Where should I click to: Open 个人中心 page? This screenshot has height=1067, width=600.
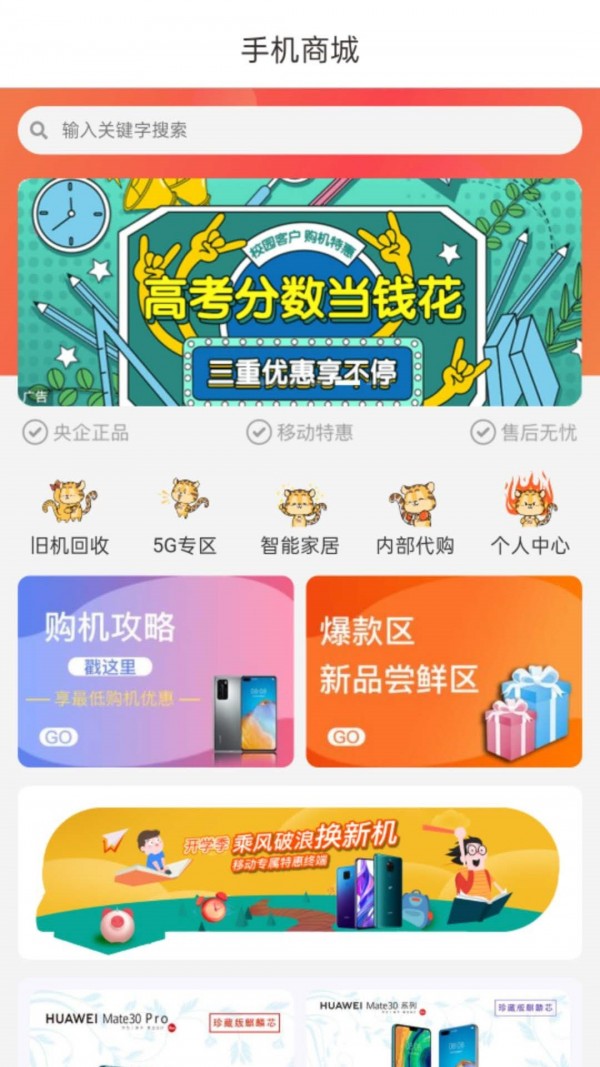click(530, 516)
